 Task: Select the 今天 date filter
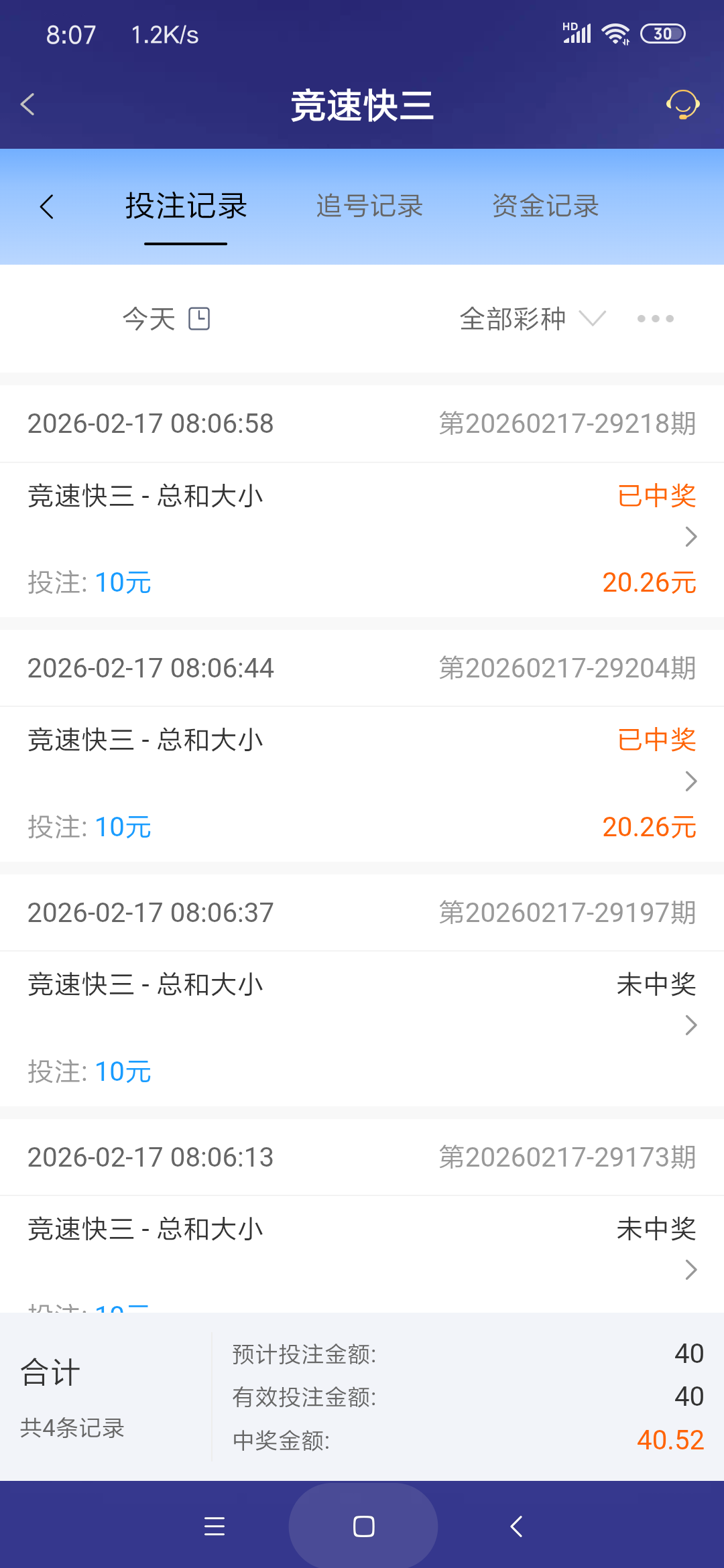147,319
